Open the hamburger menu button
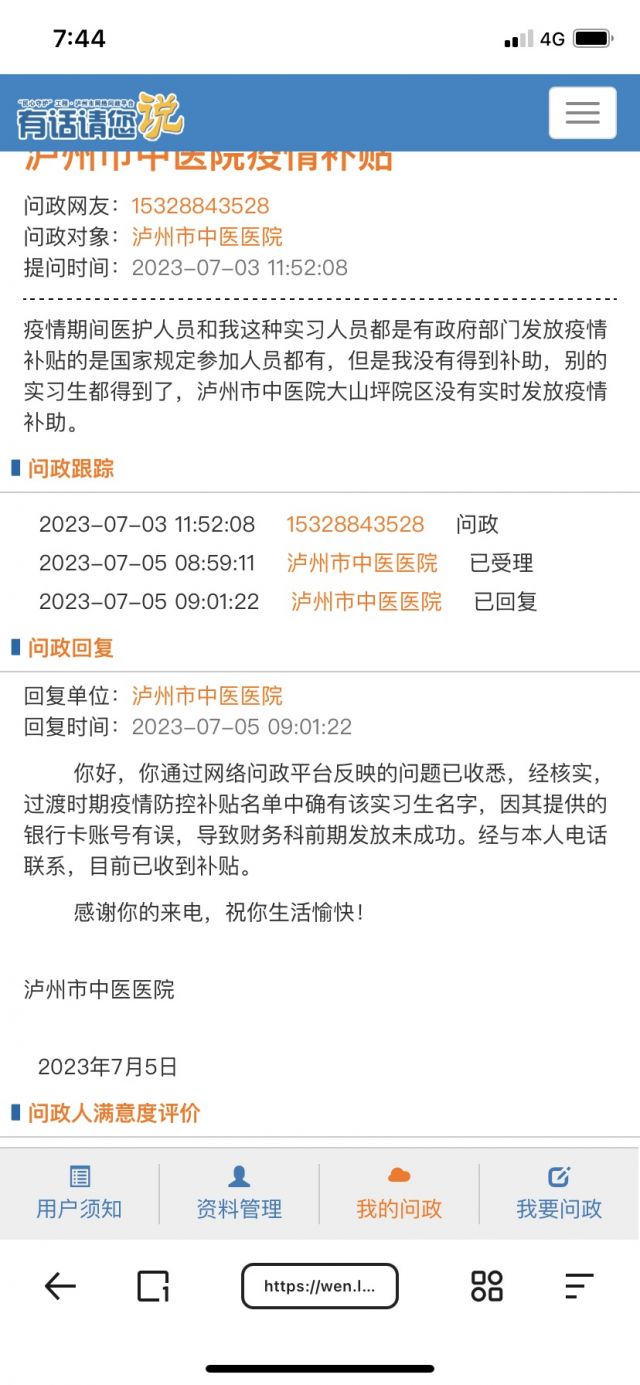This screenshot has height=1385, width=640. 582,112
